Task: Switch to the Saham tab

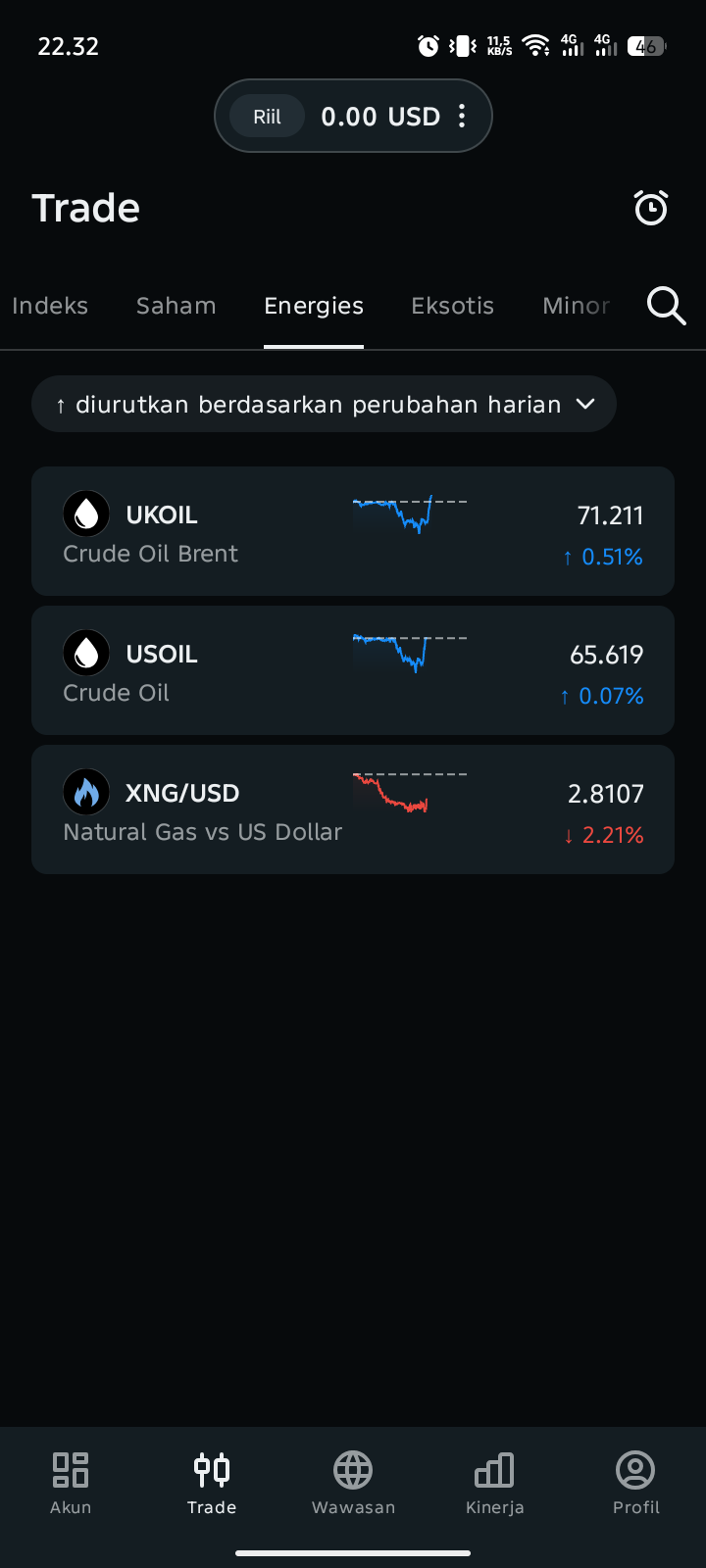Action: click(x=176, y=306)
